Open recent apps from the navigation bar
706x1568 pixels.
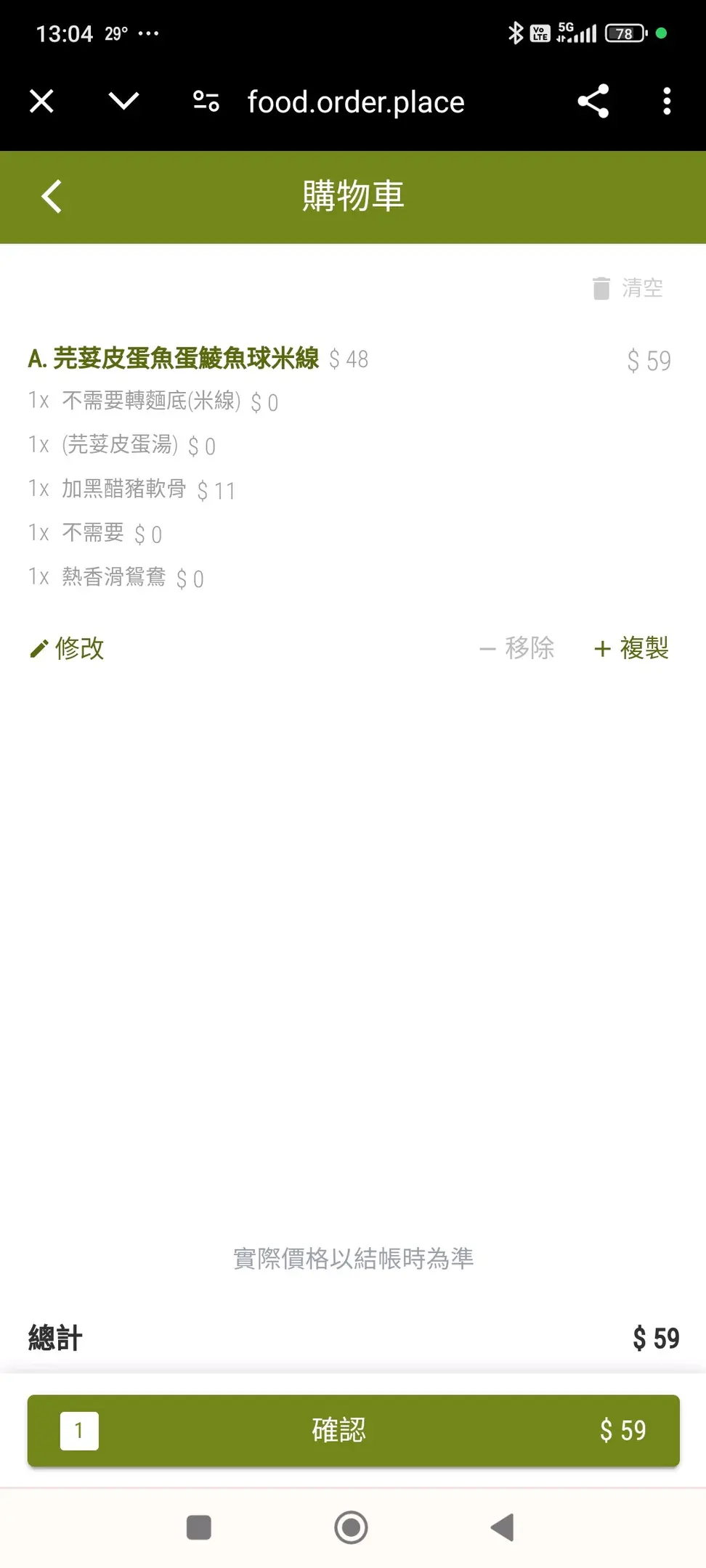pos(199,1527)
